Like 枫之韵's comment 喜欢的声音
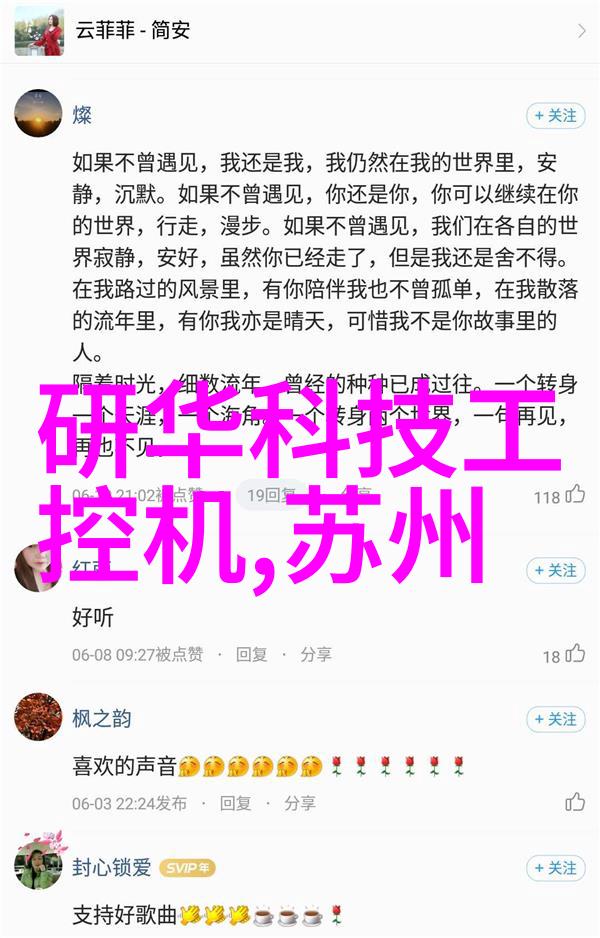This screenshot has width=600, height=938. point(575,802)
